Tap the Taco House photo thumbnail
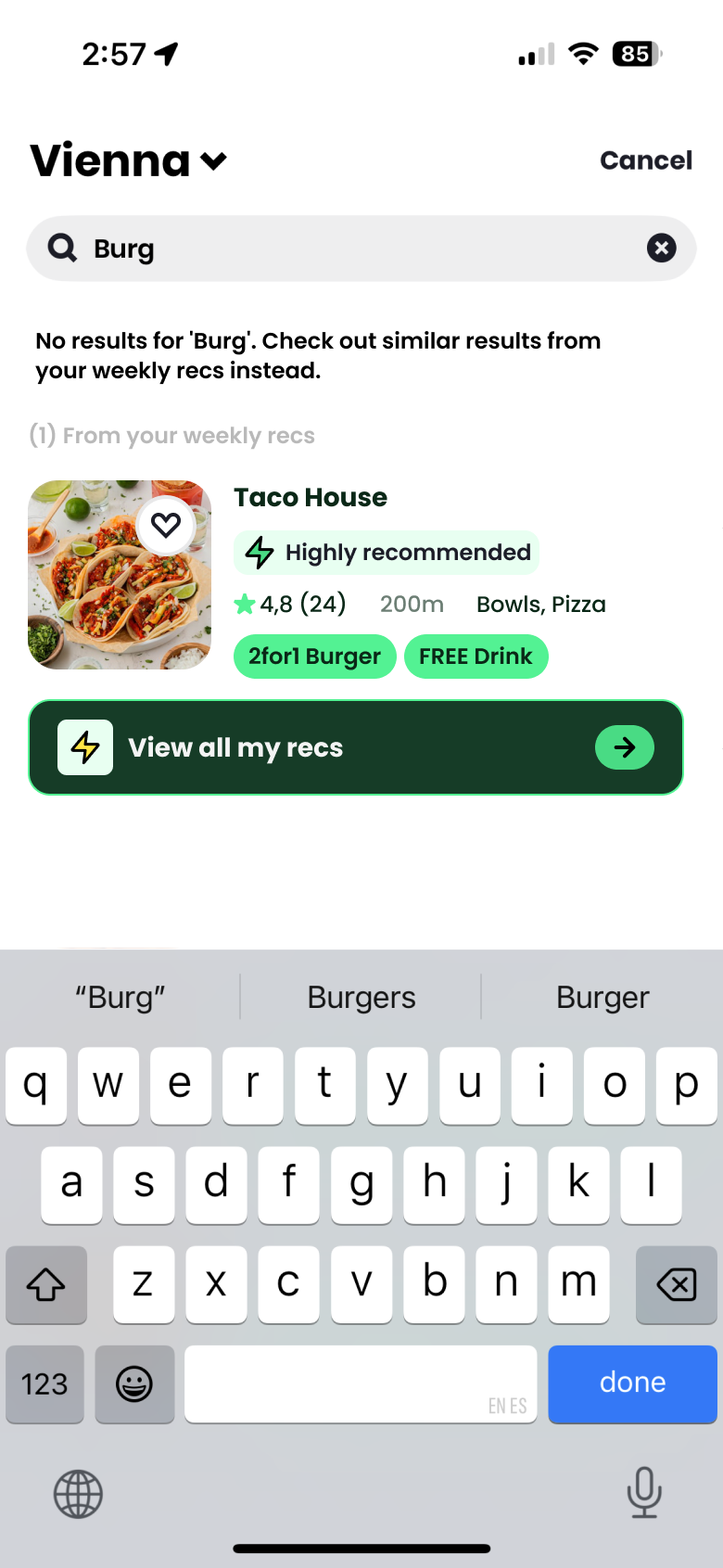723x1568 pixels. click(119, 575)
